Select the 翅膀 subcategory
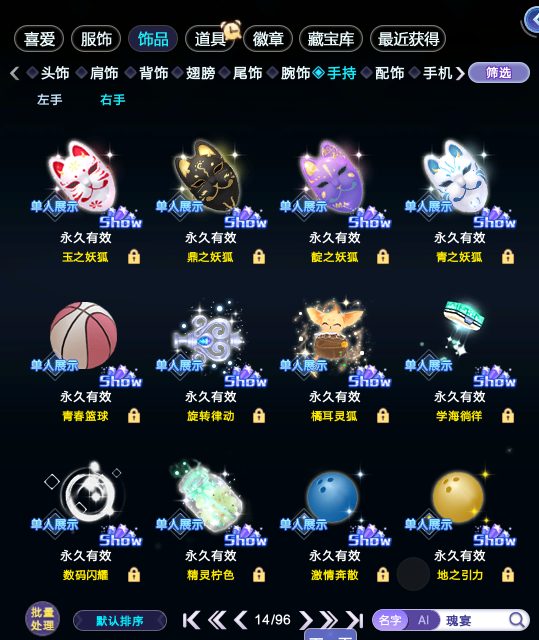The image size is (539, 640). (x=193, y=73)
